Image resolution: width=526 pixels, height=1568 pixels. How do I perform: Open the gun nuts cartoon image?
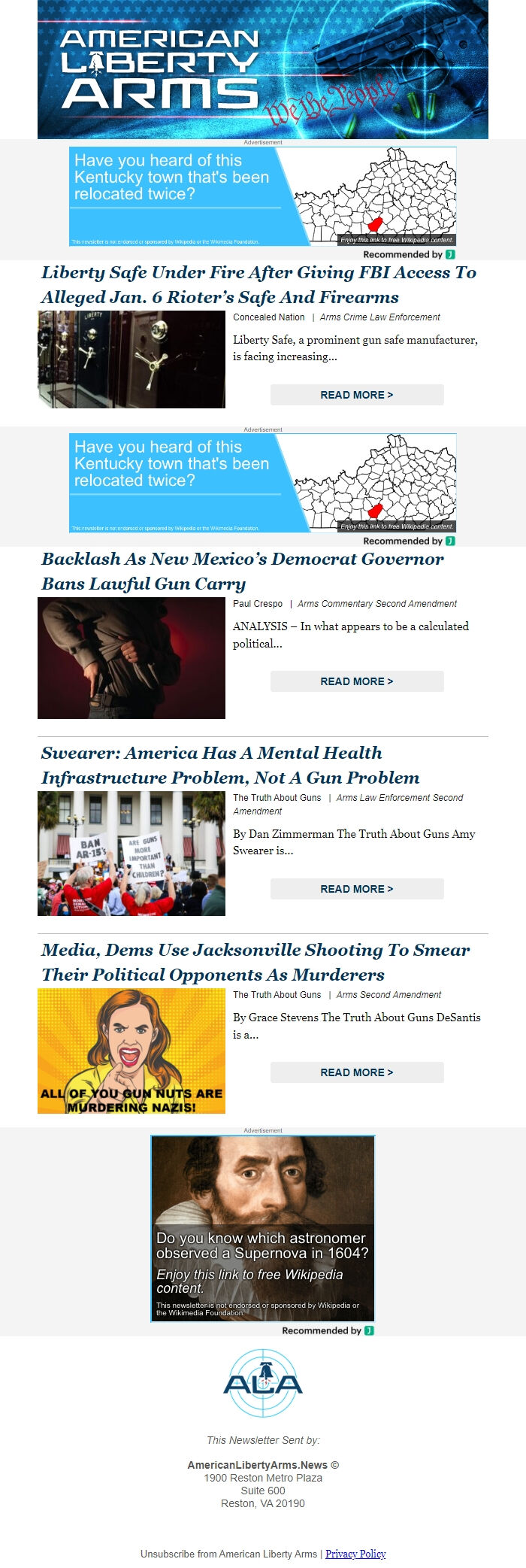131,1051
